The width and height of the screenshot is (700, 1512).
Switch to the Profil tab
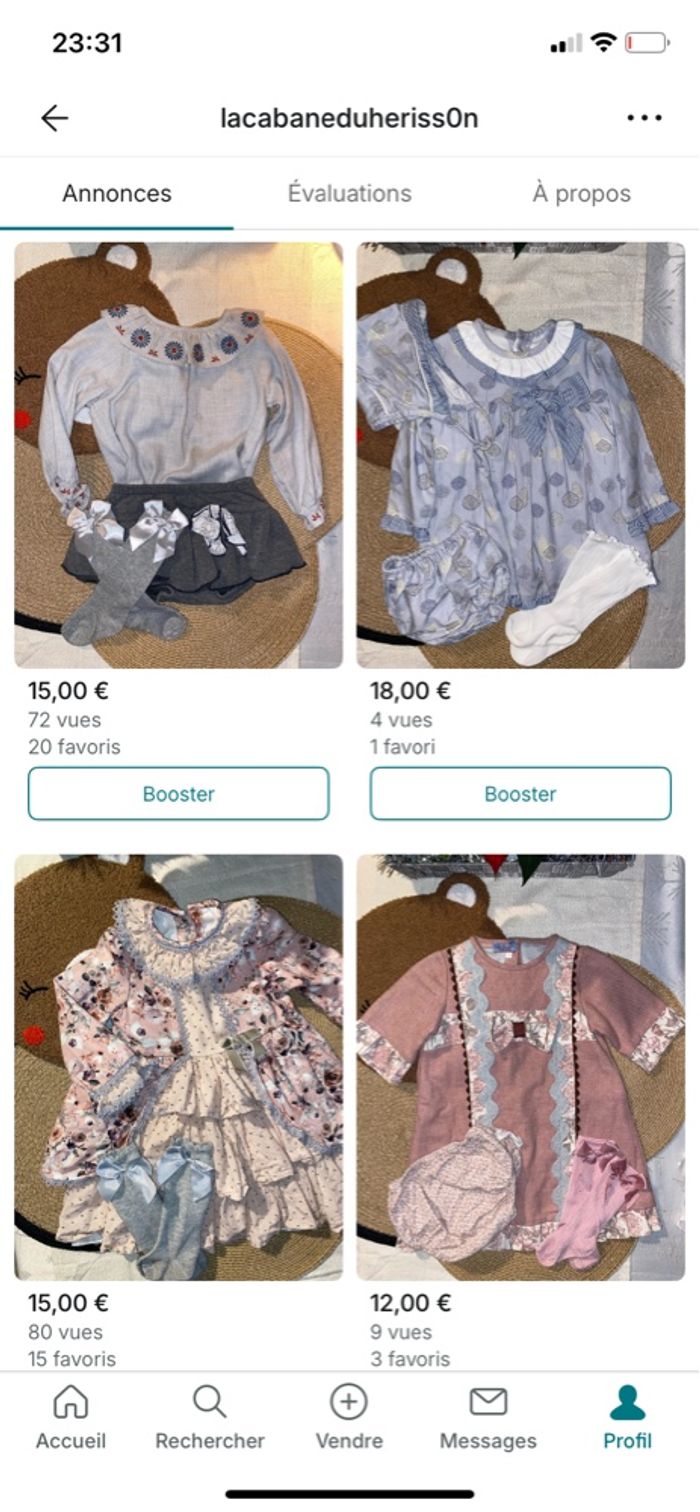(627, 1418)
